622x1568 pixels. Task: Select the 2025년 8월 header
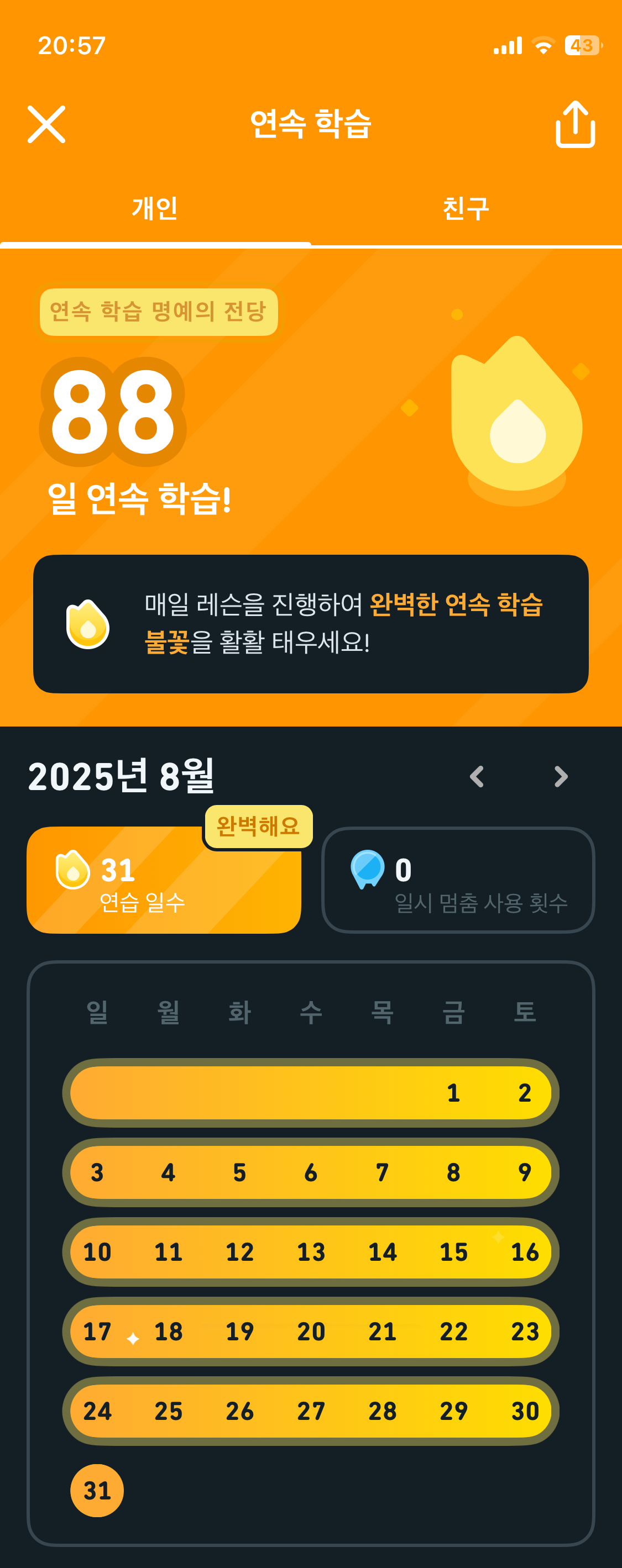pyautogui.click(x=122, y=777)
